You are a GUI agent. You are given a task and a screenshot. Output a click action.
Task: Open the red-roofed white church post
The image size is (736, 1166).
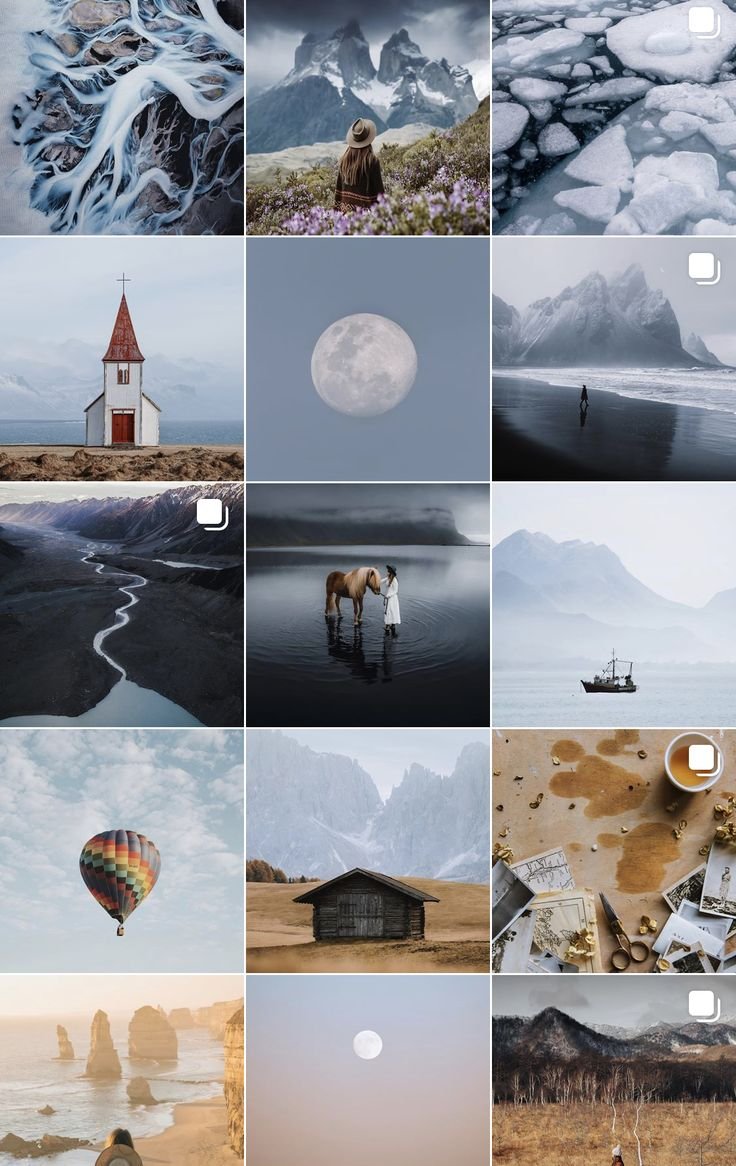coord(121,359)
